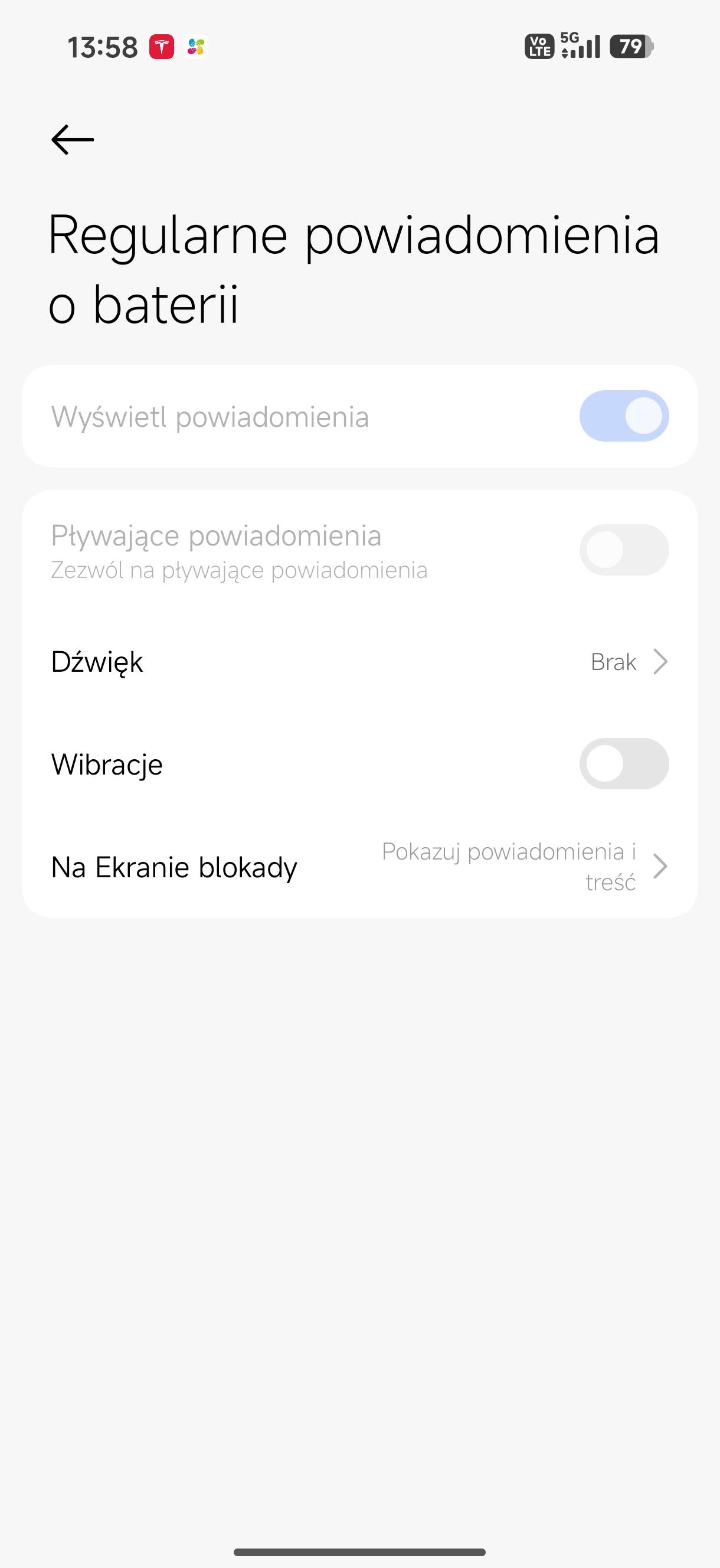Open the Dźwięk sound setting

point(359,662)
